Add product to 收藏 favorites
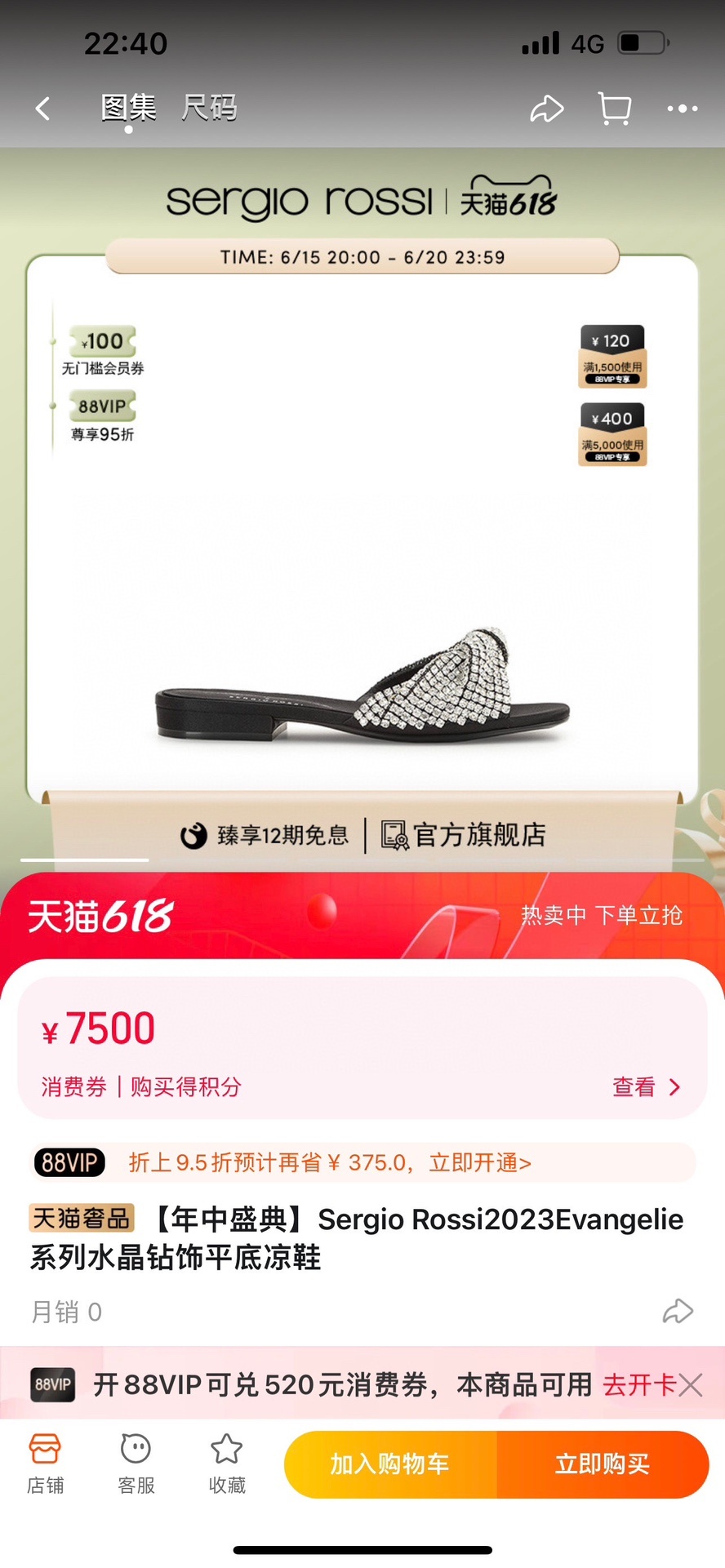 pyautogui.click(x=227, y=1464)
